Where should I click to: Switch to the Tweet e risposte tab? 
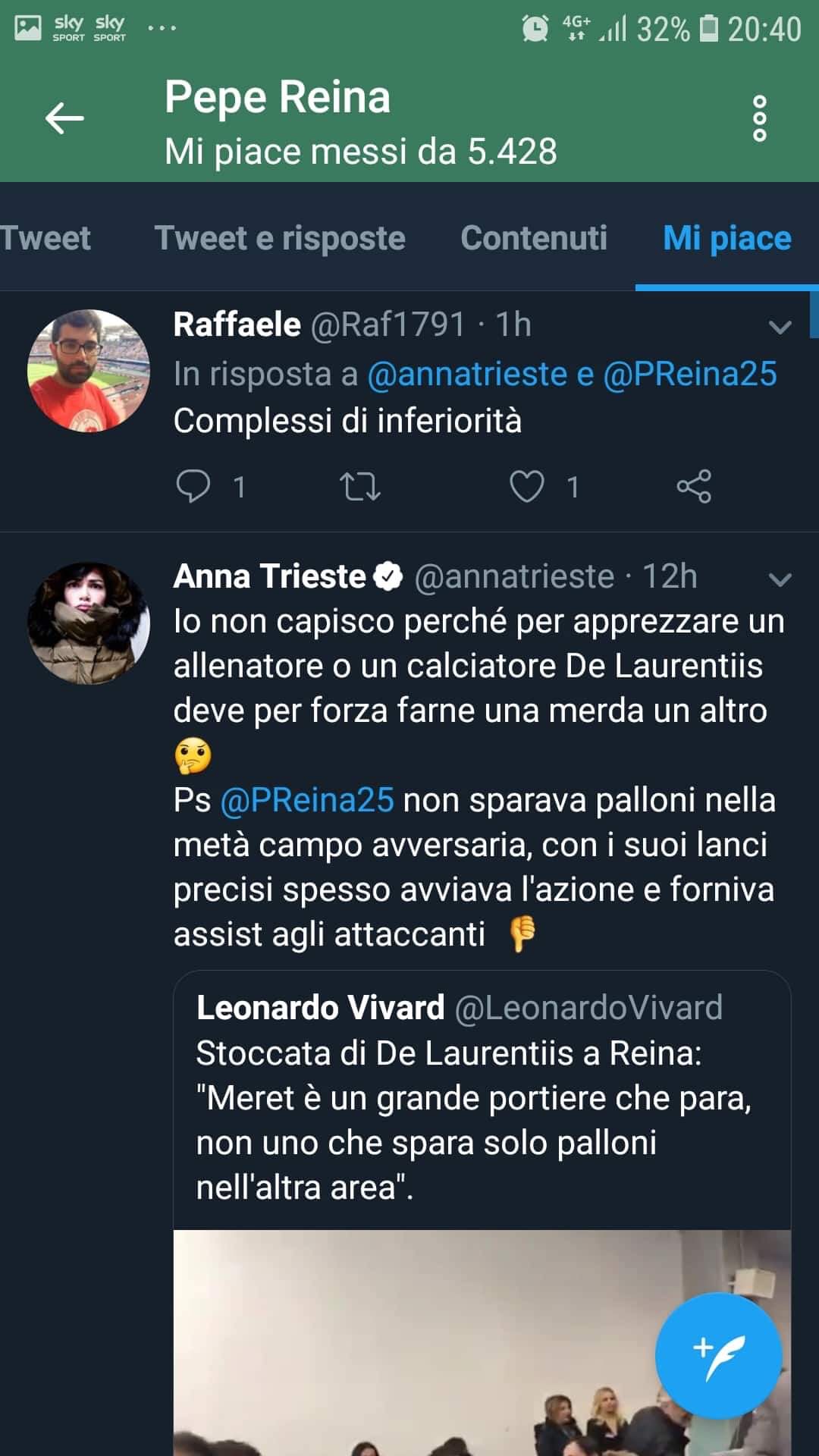[x=280, y=238]
